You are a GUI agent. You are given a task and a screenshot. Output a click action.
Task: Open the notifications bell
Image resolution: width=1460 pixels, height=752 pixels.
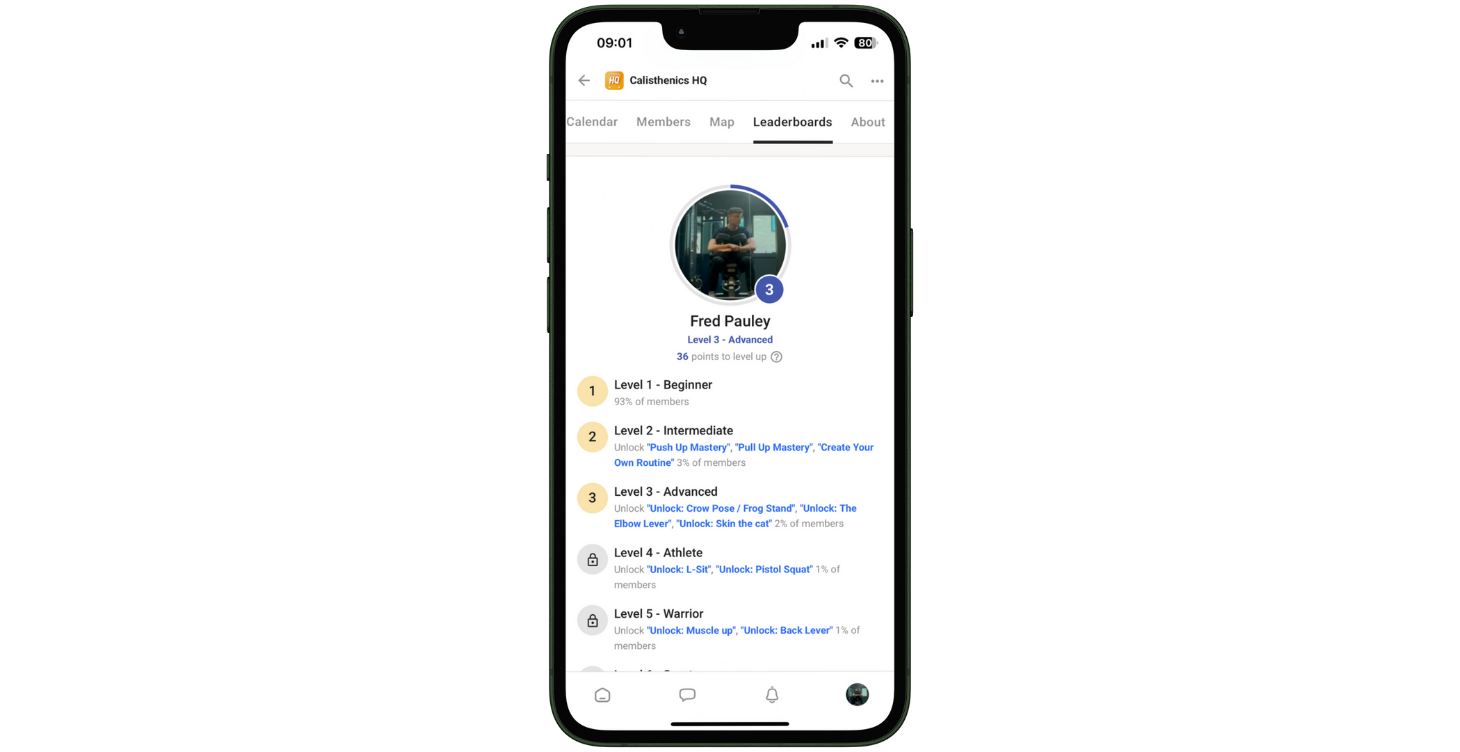coord(772,695)
